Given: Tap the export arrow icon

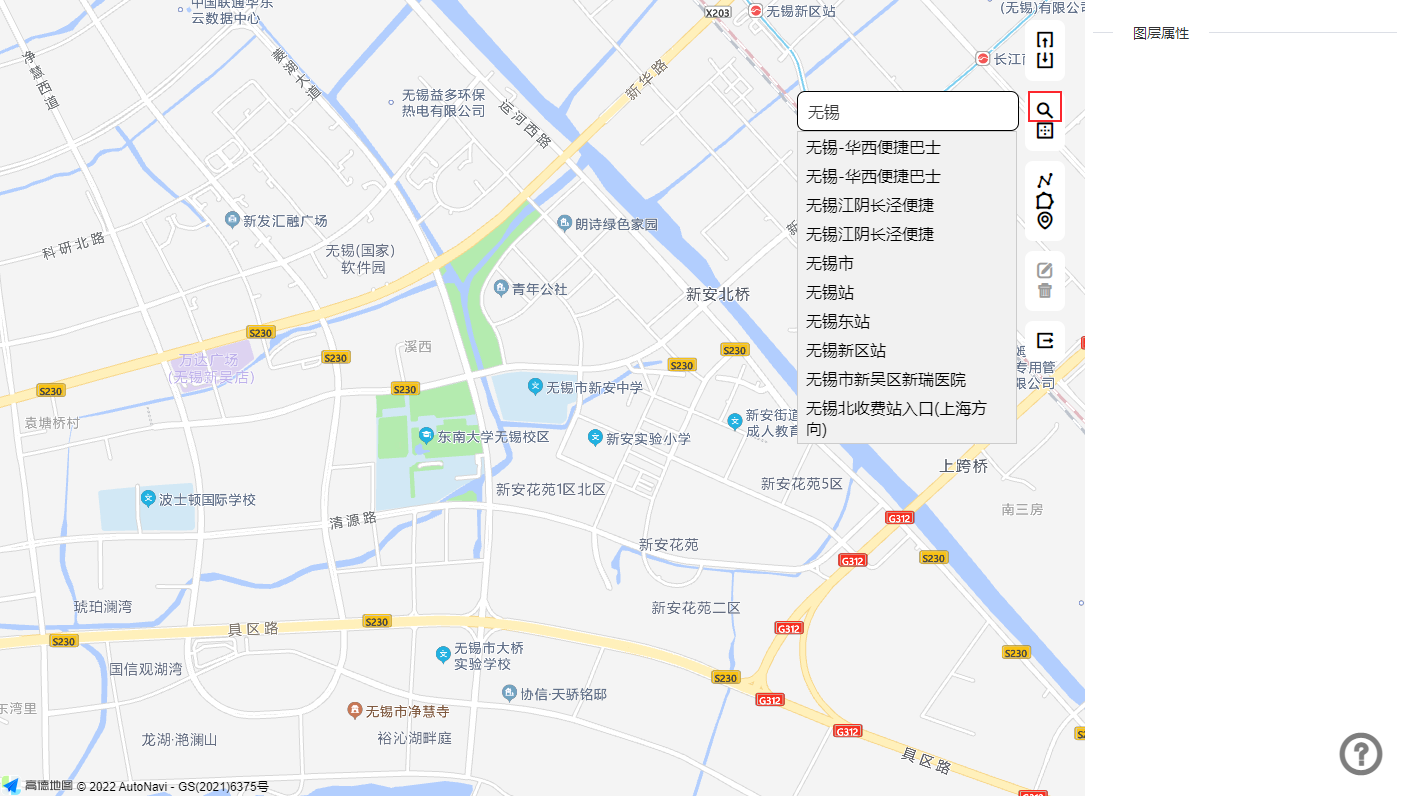Looking at the screenshot, I should point(1045,341).
